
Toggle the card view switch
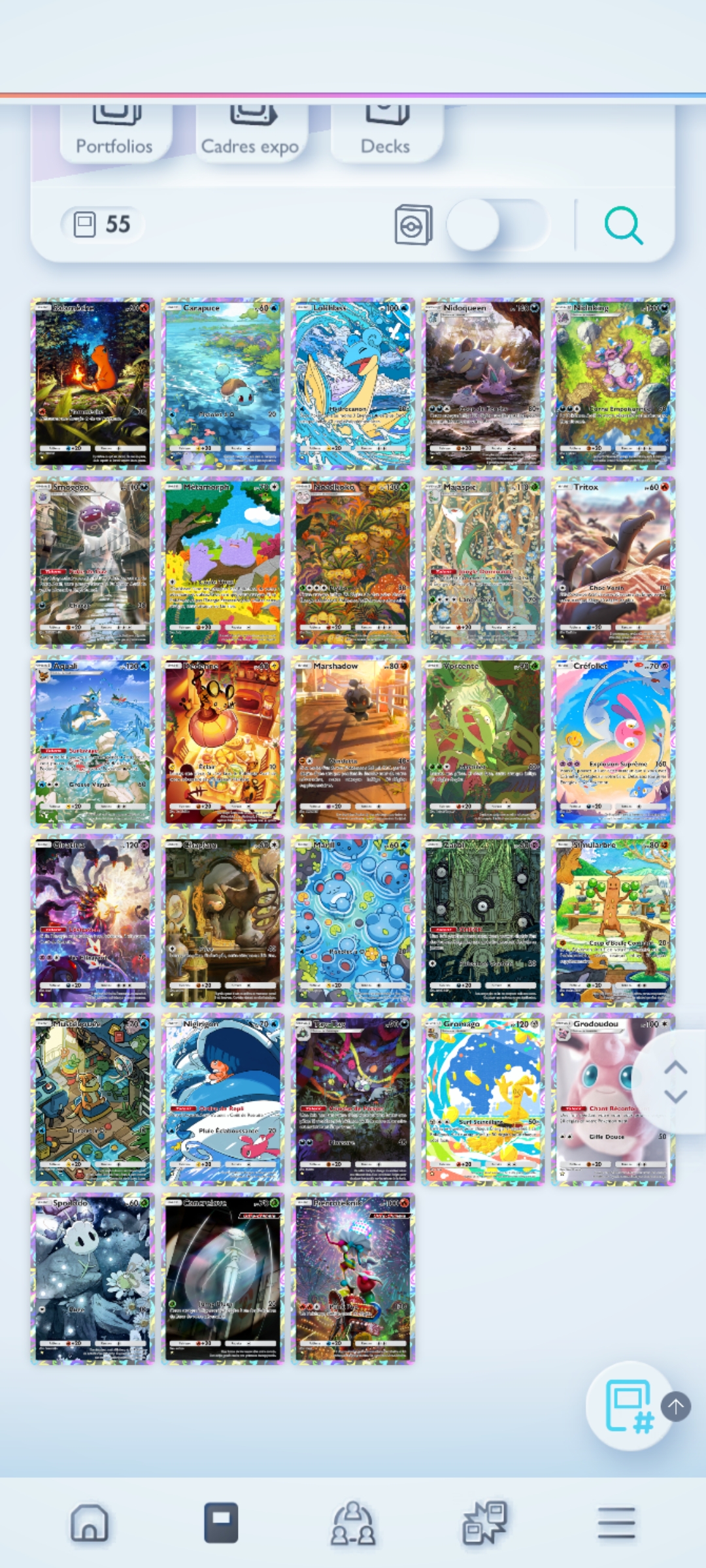point(496,225)
